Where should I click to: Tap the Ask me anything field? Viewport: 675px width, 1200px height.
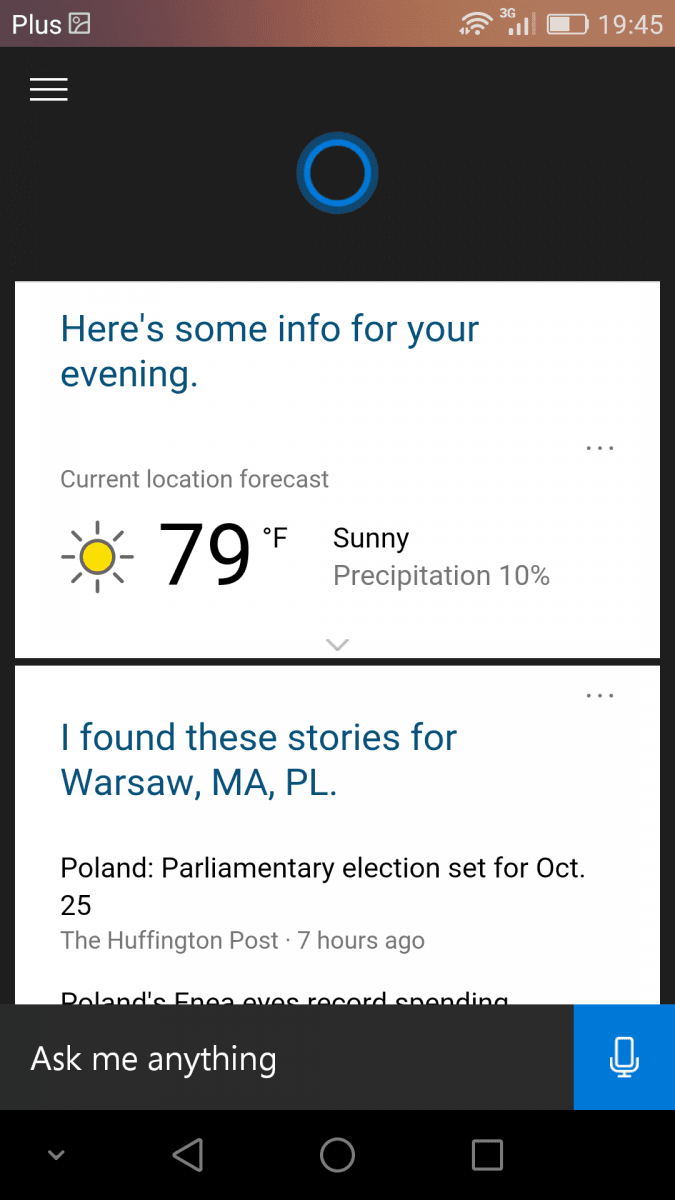(x=287, y=1058)
